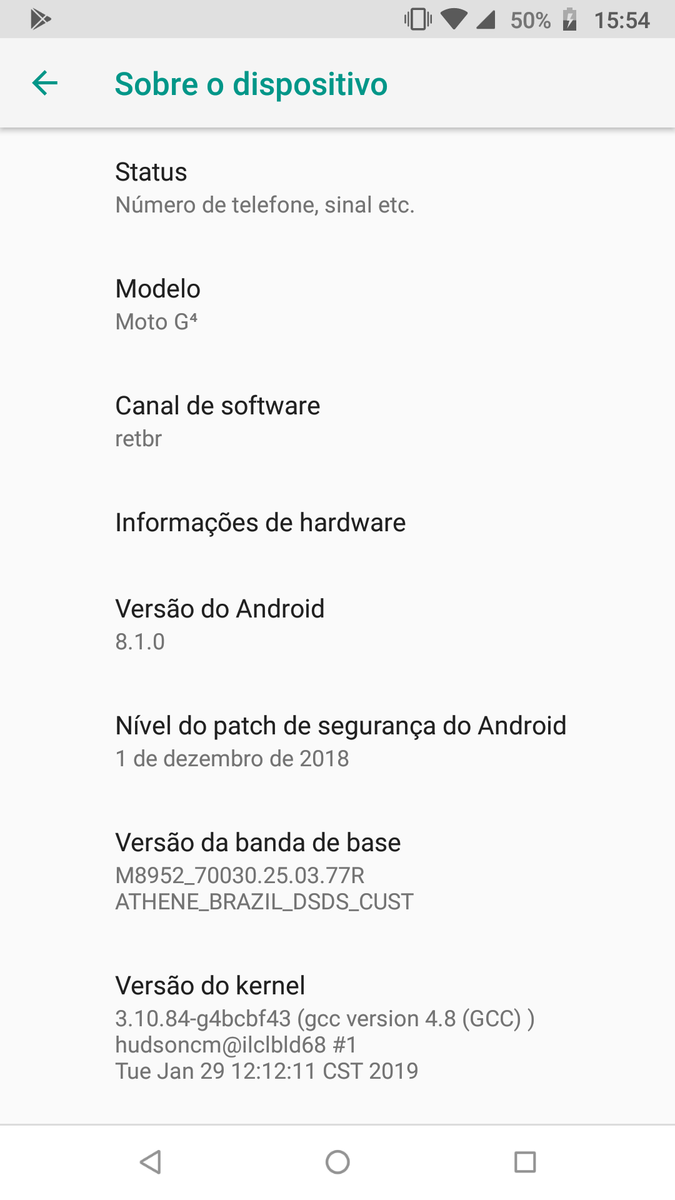Open recent apps from the navigation bar

pos(524,1161)
